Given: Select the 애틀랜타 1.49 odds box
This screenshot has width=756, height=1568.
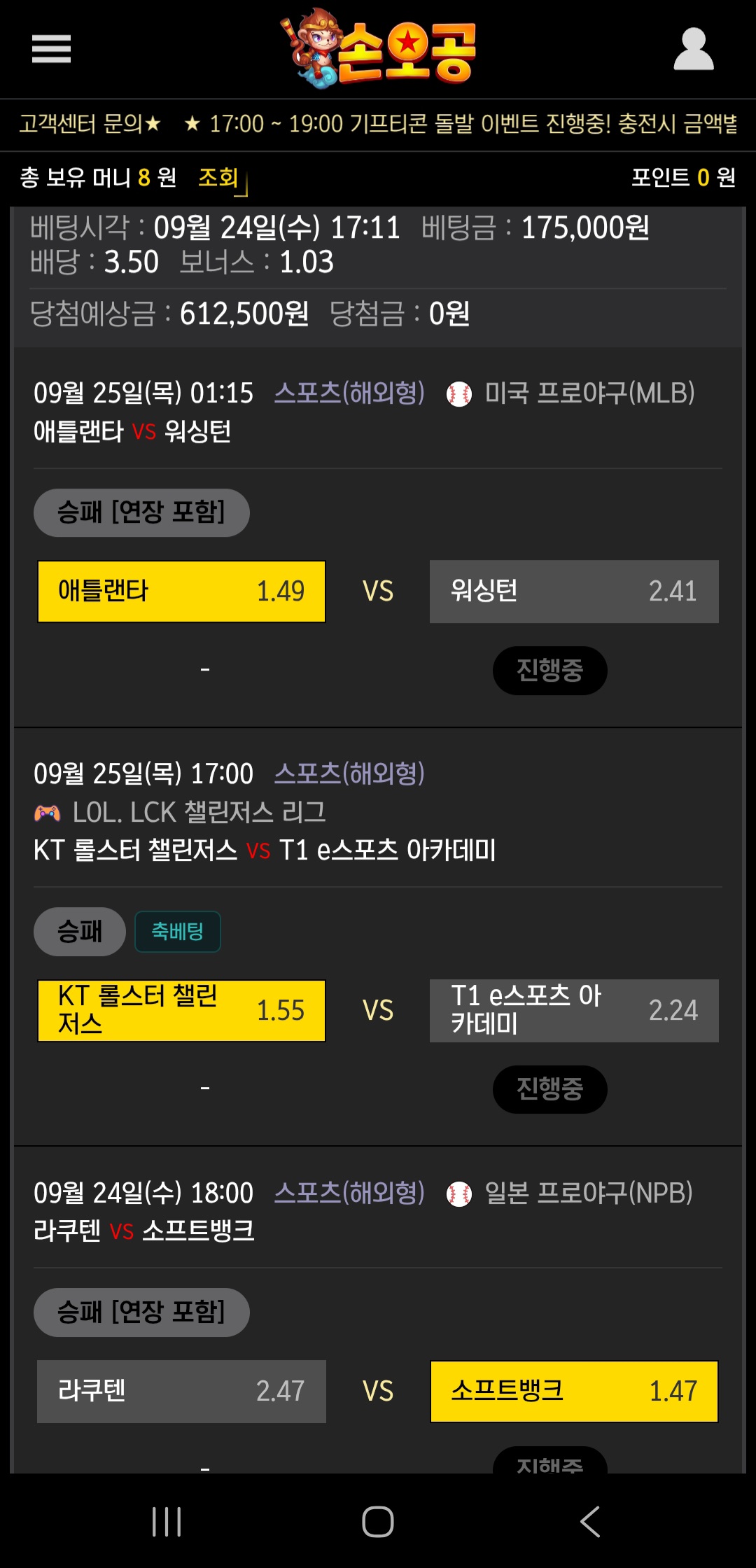Looking at the screenshot, I should pos(181,591).
